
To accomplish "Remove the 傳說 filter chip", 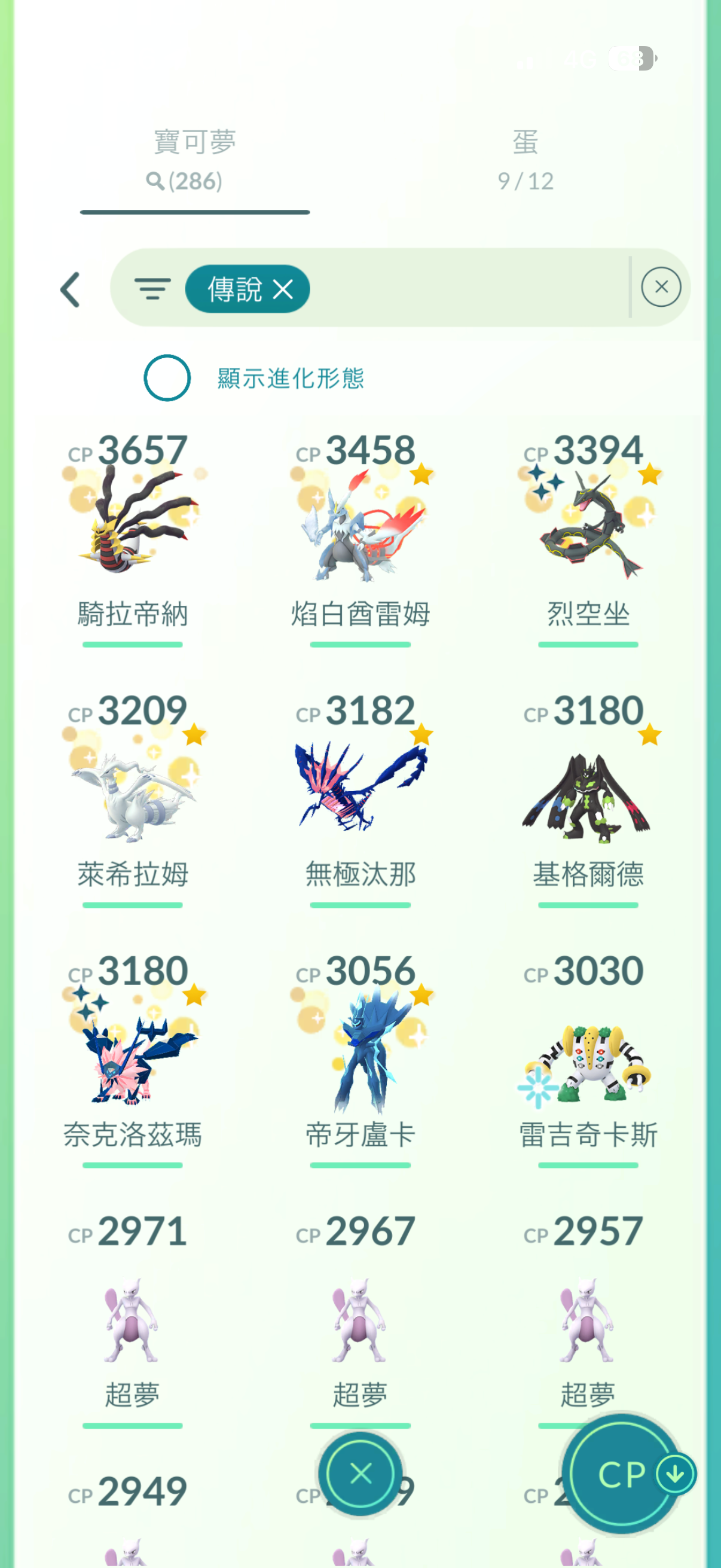I will click(283, 288).
